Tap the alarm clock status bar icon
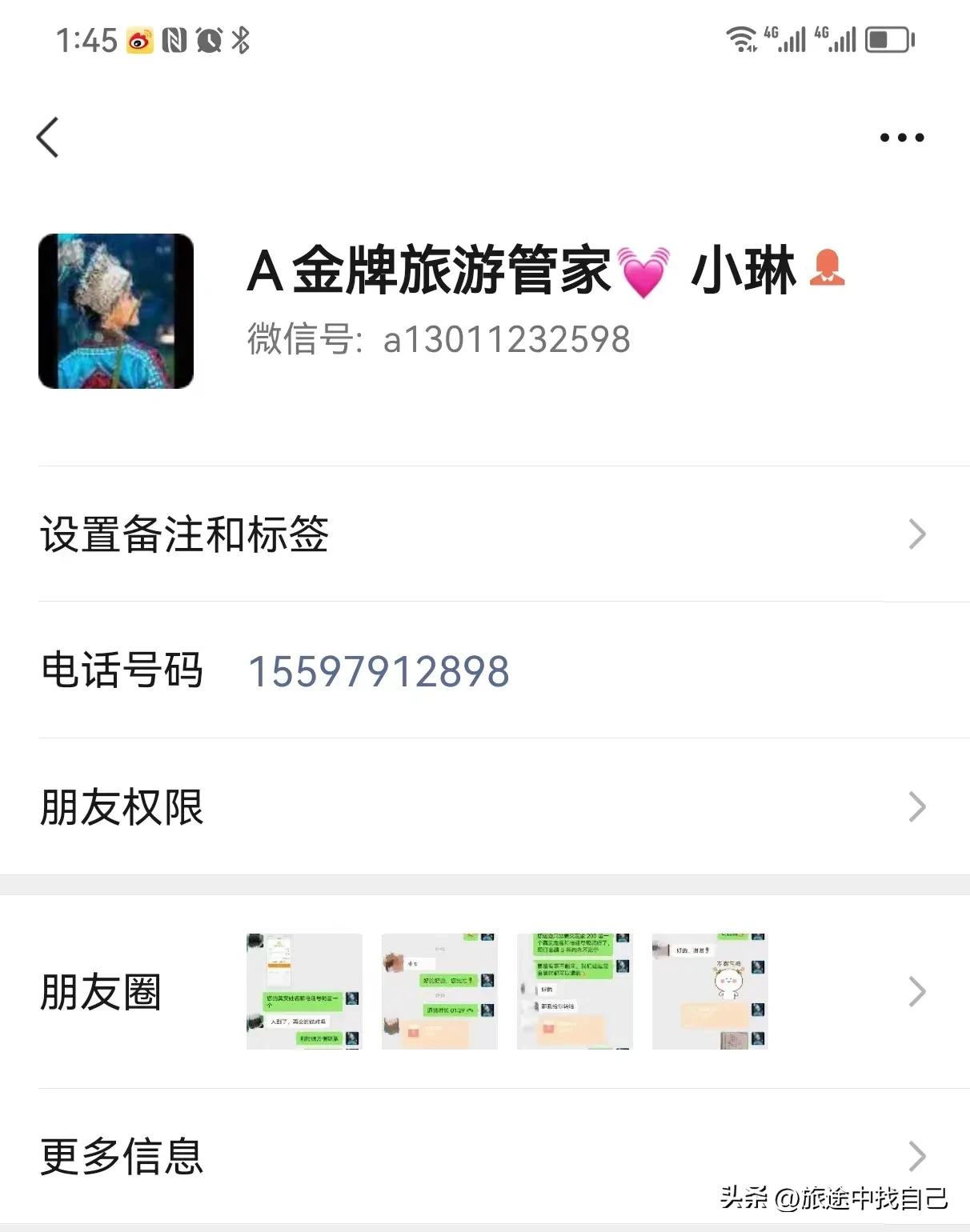The width and height of the screenshot is (970, 1232). tap(210, 38)
